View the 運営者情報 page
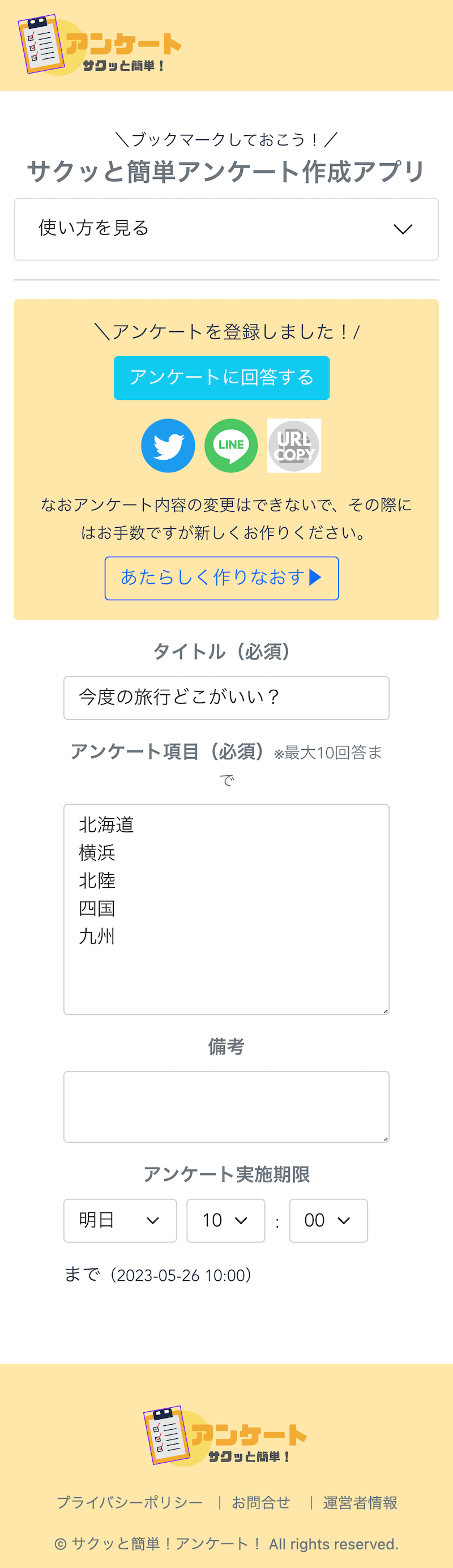The height and width of the screenshot is (1568, 453). pyautogui.click(x=360, y=1502)
